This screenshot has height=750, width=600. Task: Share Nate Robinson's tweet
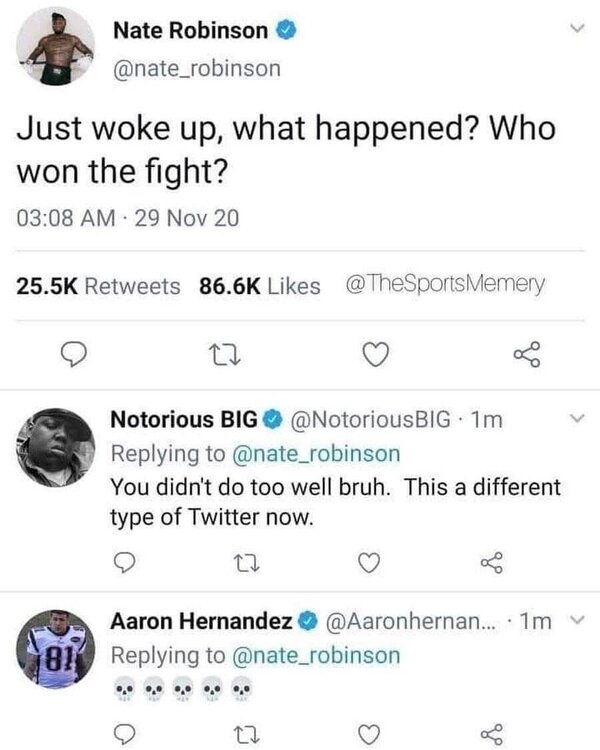(x=522, y=354)
